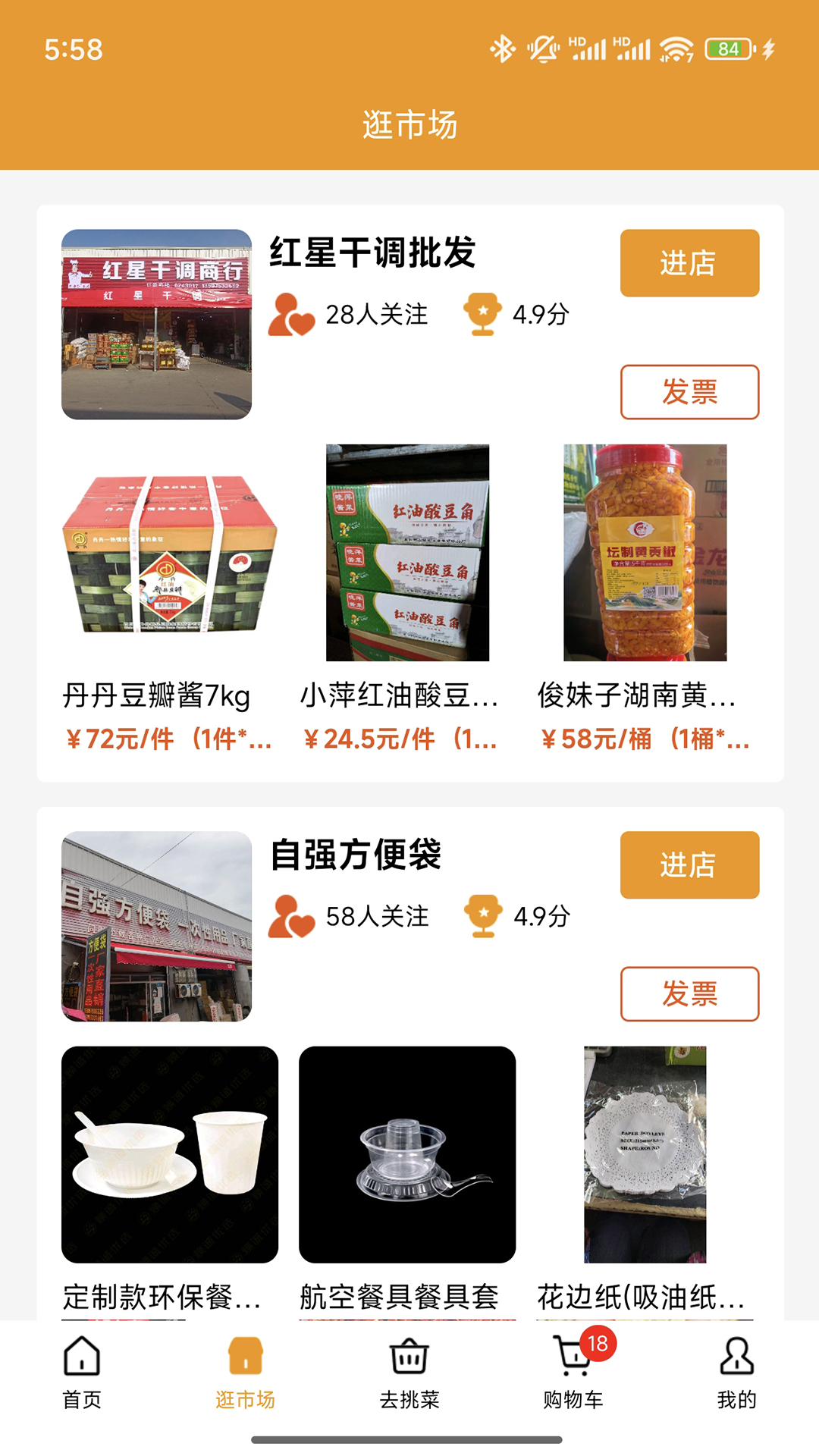Tap the 进店 button for 红星干调批发

[689, 264]
